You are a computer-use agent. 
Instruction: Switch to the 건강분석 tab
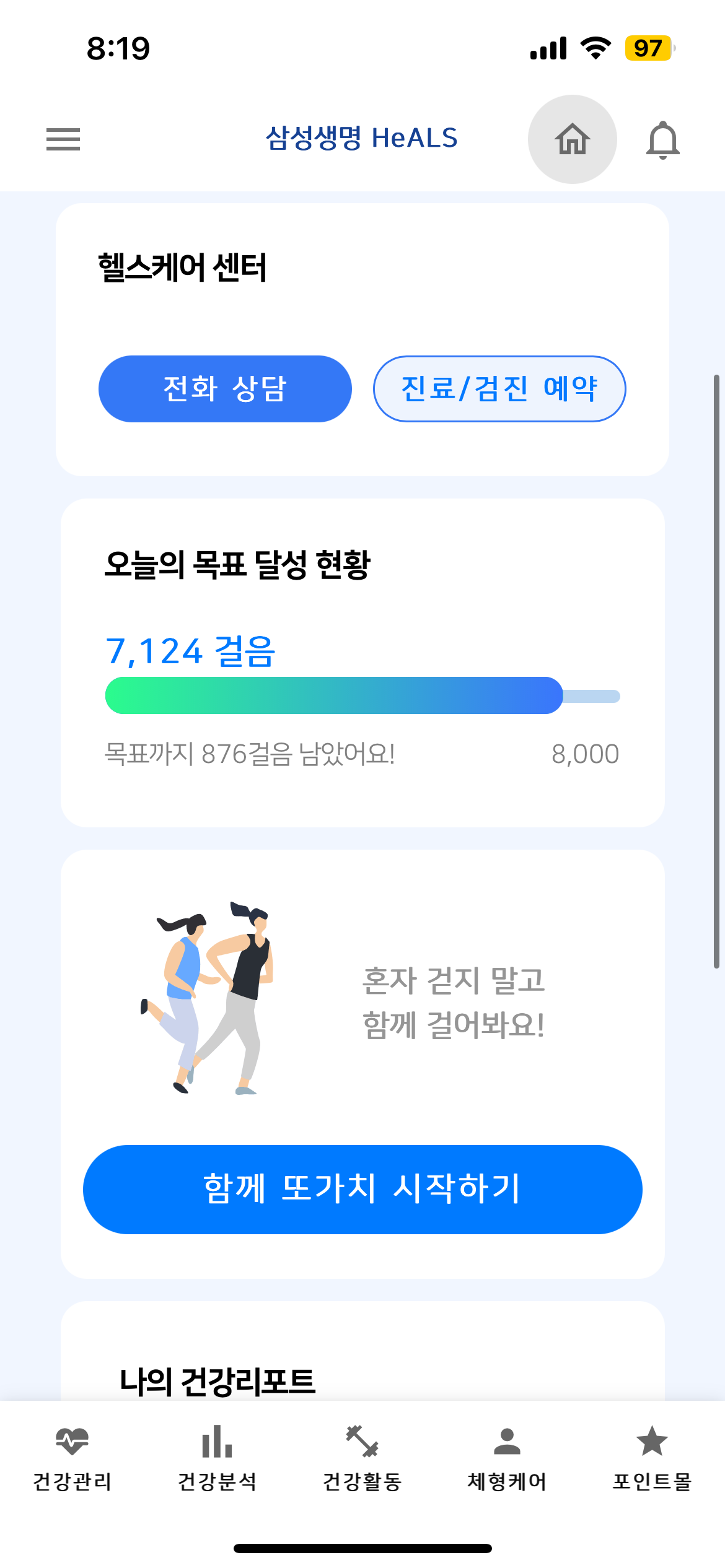click(x=217, y=1458)
